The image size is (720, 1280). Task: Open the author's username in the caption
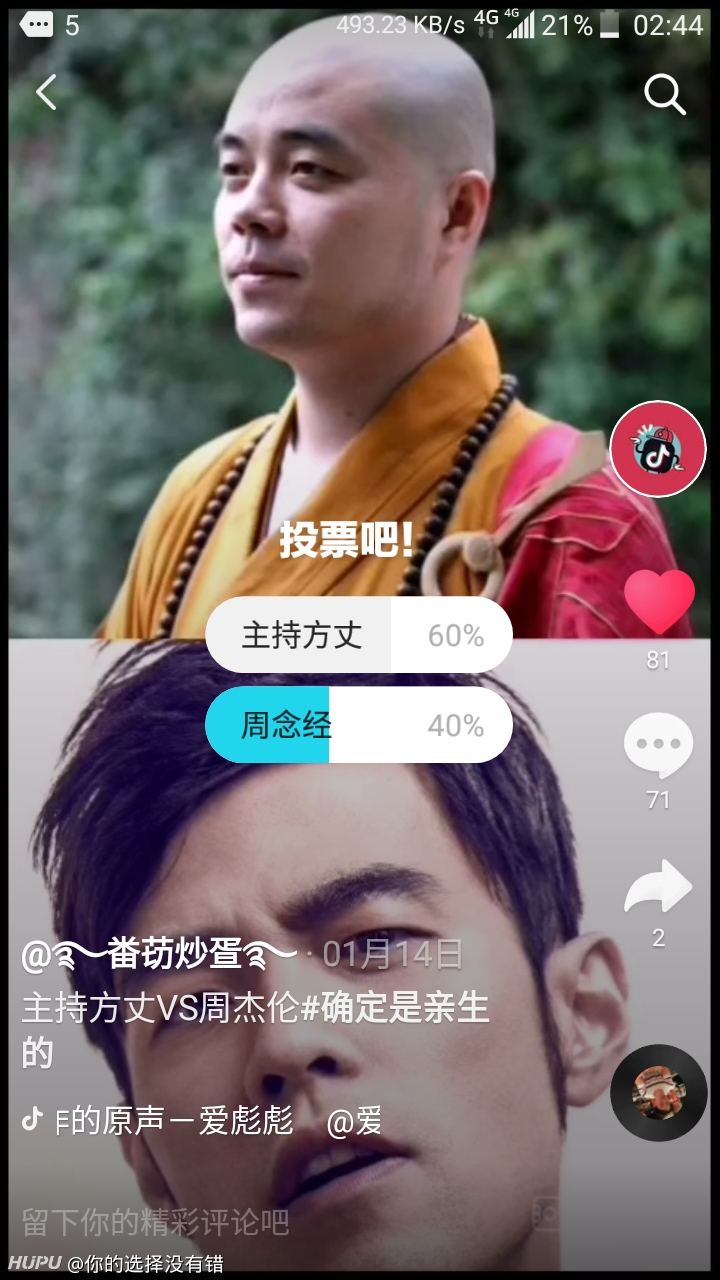(160, 955)
